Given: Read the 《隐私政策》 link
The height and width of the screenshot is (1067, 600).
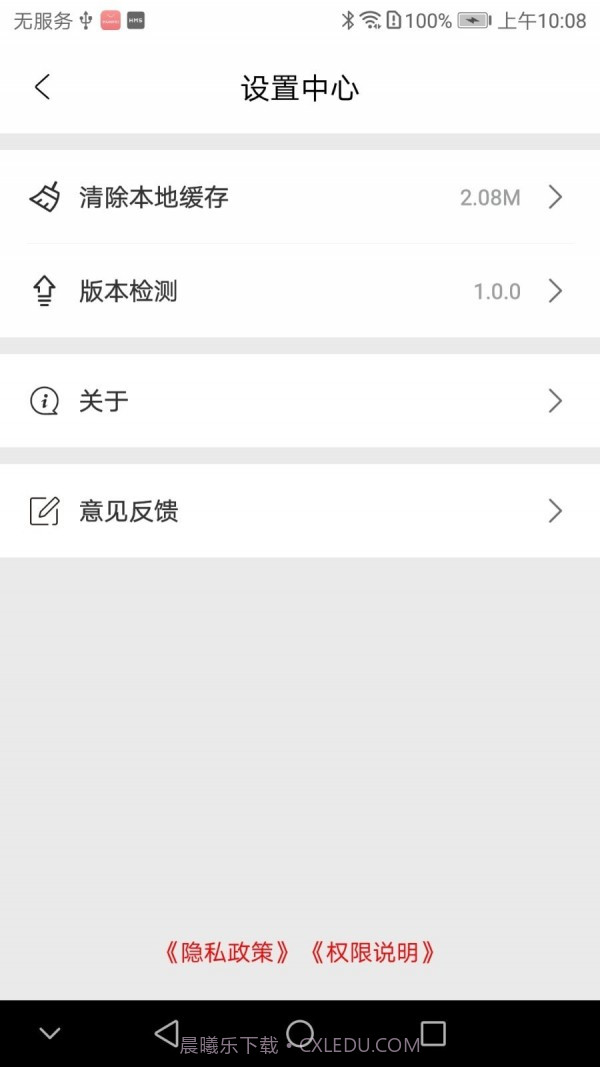Looking at the screenshot, I should (227, 952).
